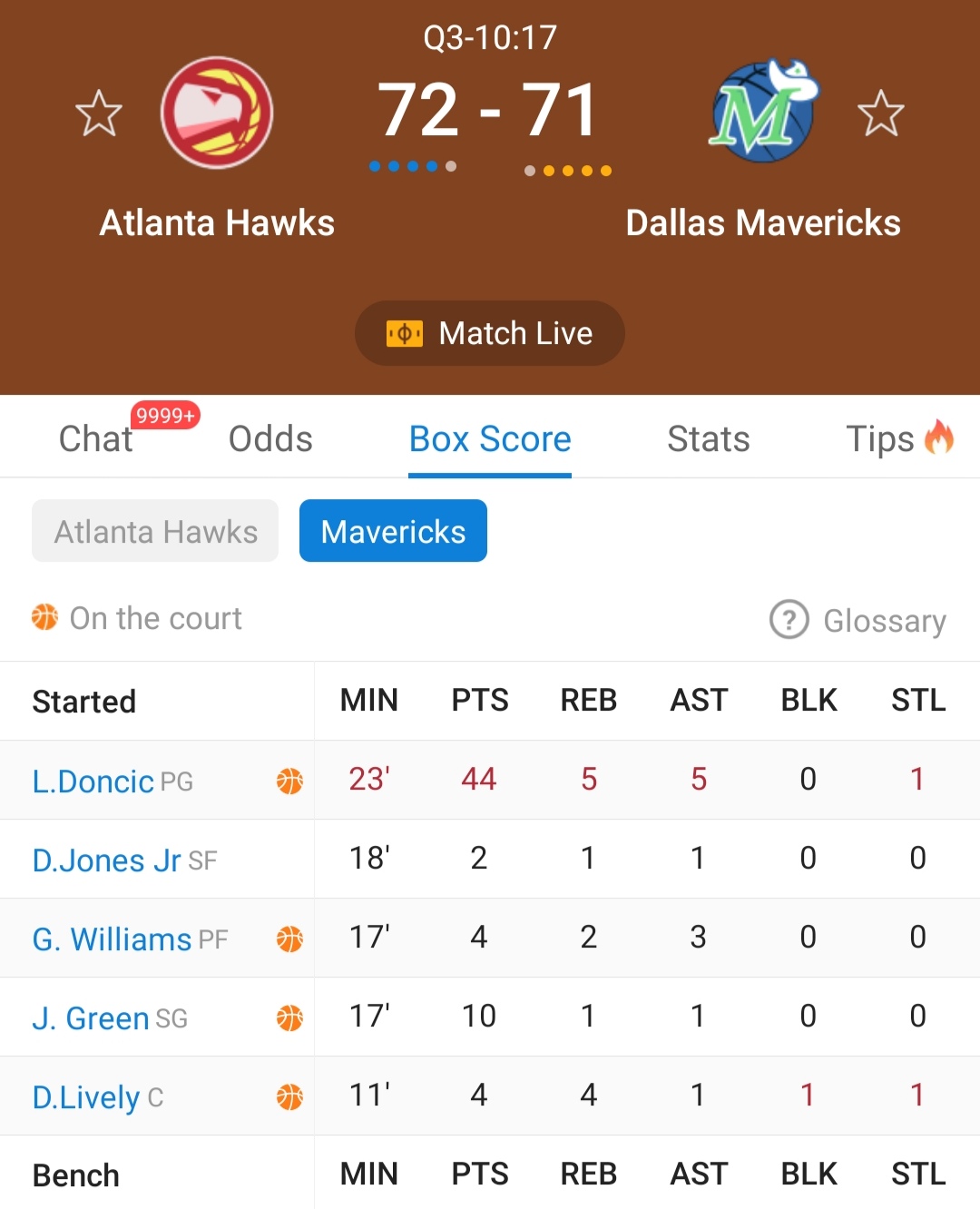Favorite the Dallas Mavericks star
This screenshot has width=980, height=1209.
(x=880, y=113)
